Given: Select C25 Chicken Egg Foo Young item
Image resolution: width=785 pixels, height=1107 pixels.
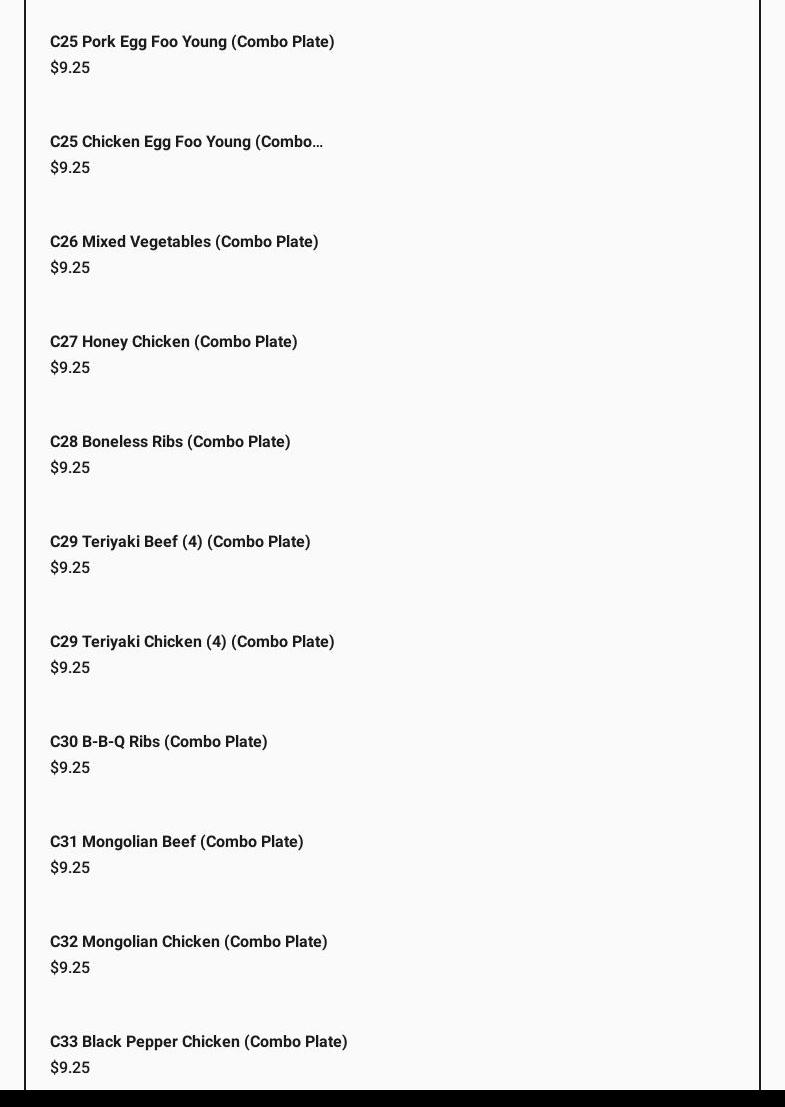Looking at the screenshot, I should click(x=186, y=142).
